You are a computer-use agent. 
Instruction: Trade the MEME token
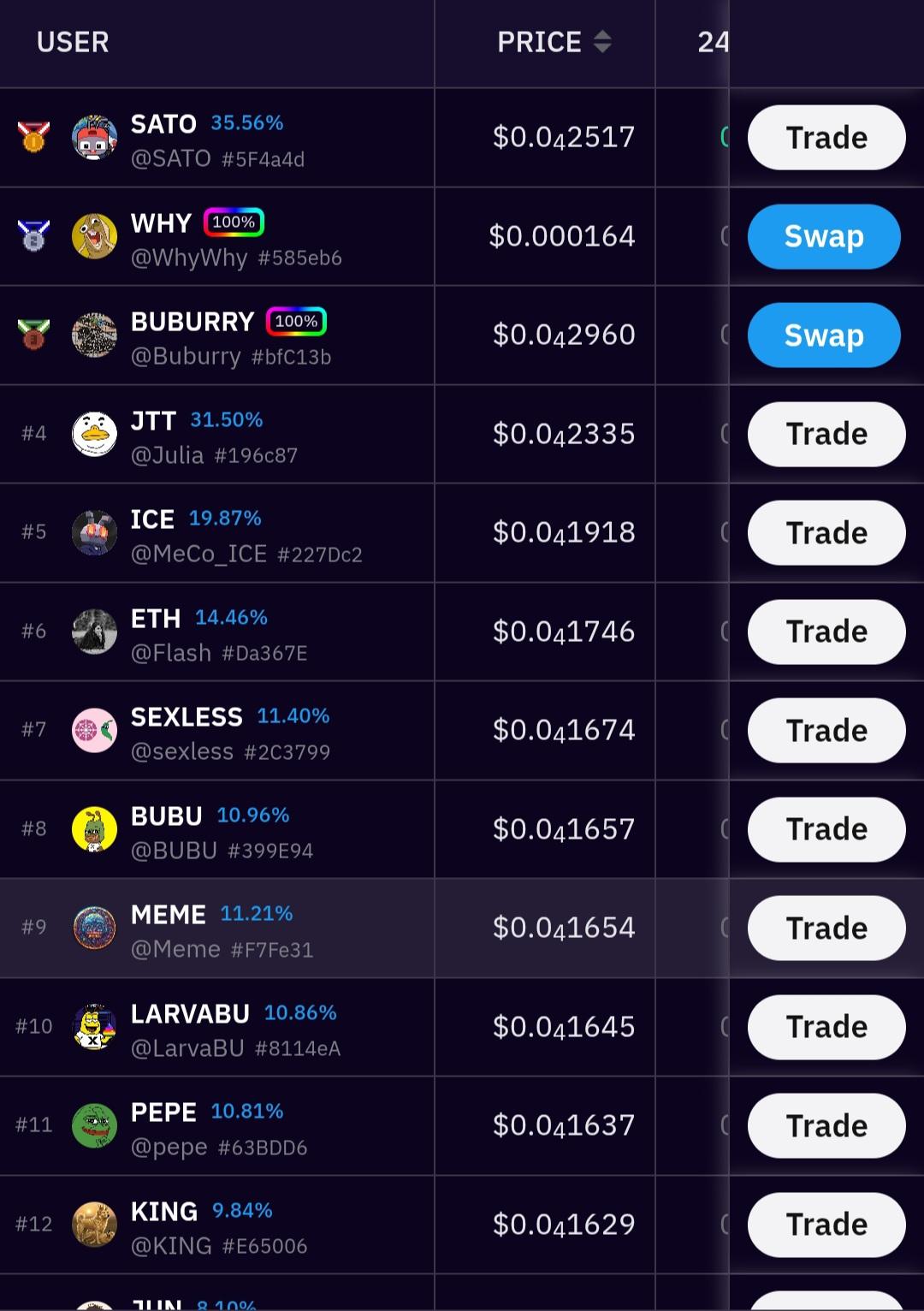click(x=826, y=928)
